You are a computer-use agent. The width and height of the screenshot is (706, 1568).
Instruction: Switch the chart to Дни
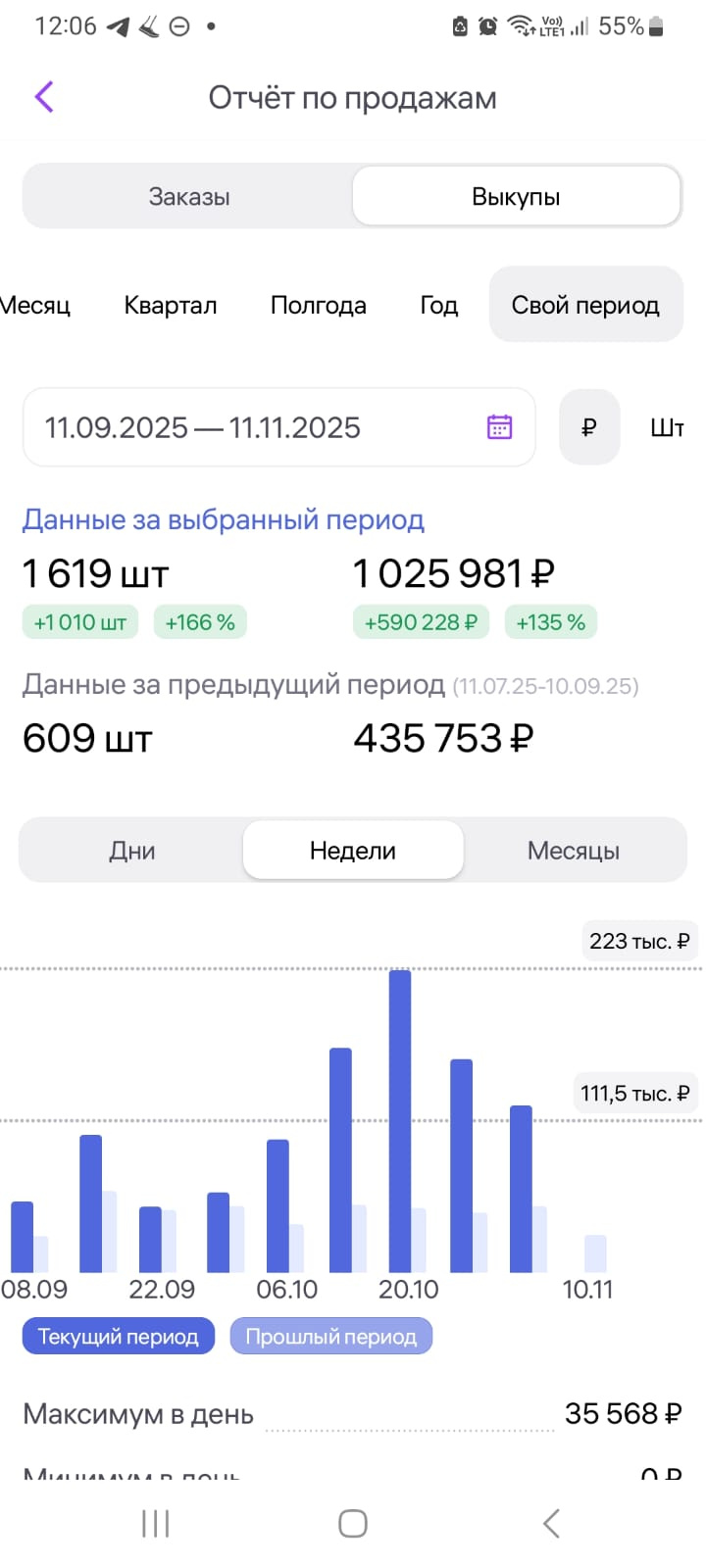click(132, 851)
